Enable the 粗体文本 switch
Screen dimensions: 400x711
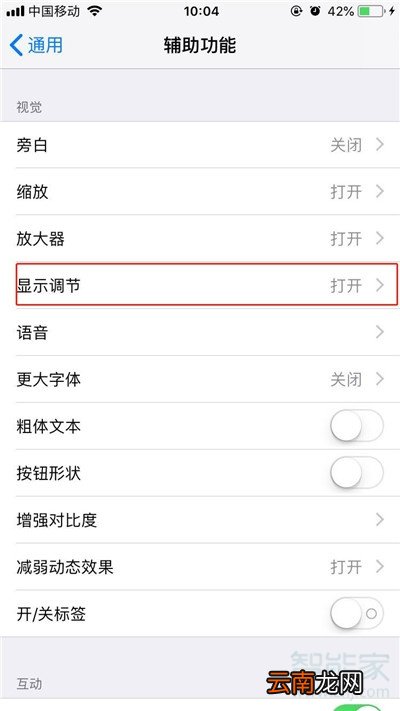tap(357, 426)
